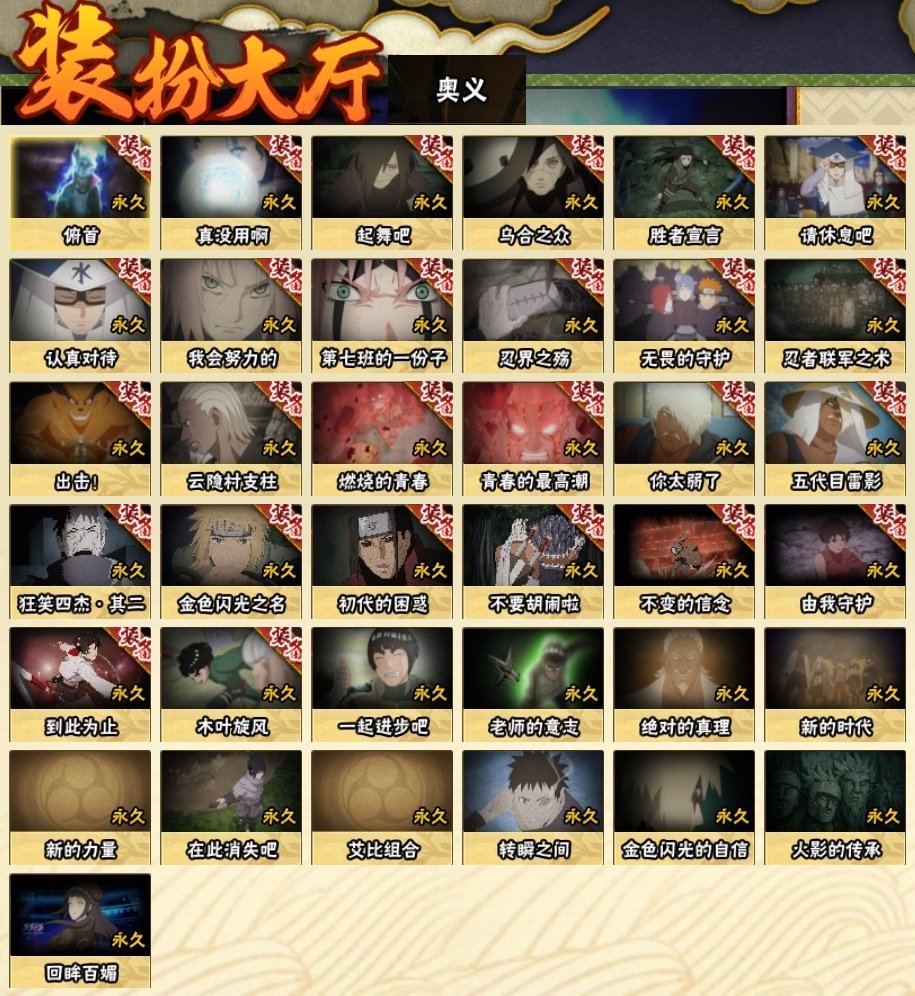Switch to the 奥义 tab

point(460,90)
